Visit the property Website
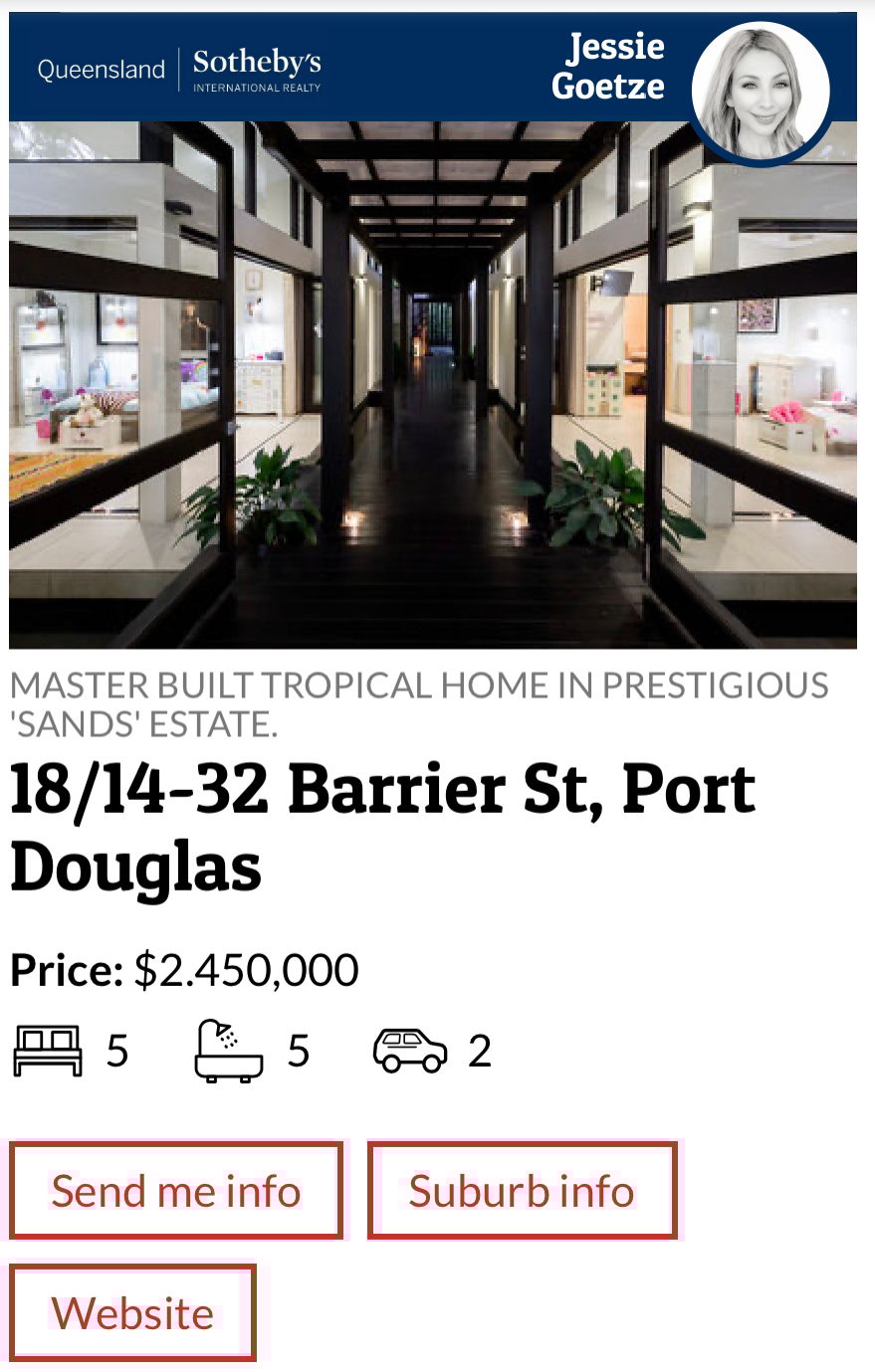The height and width of the screenshot is (1372, 875). (132, 1313)
